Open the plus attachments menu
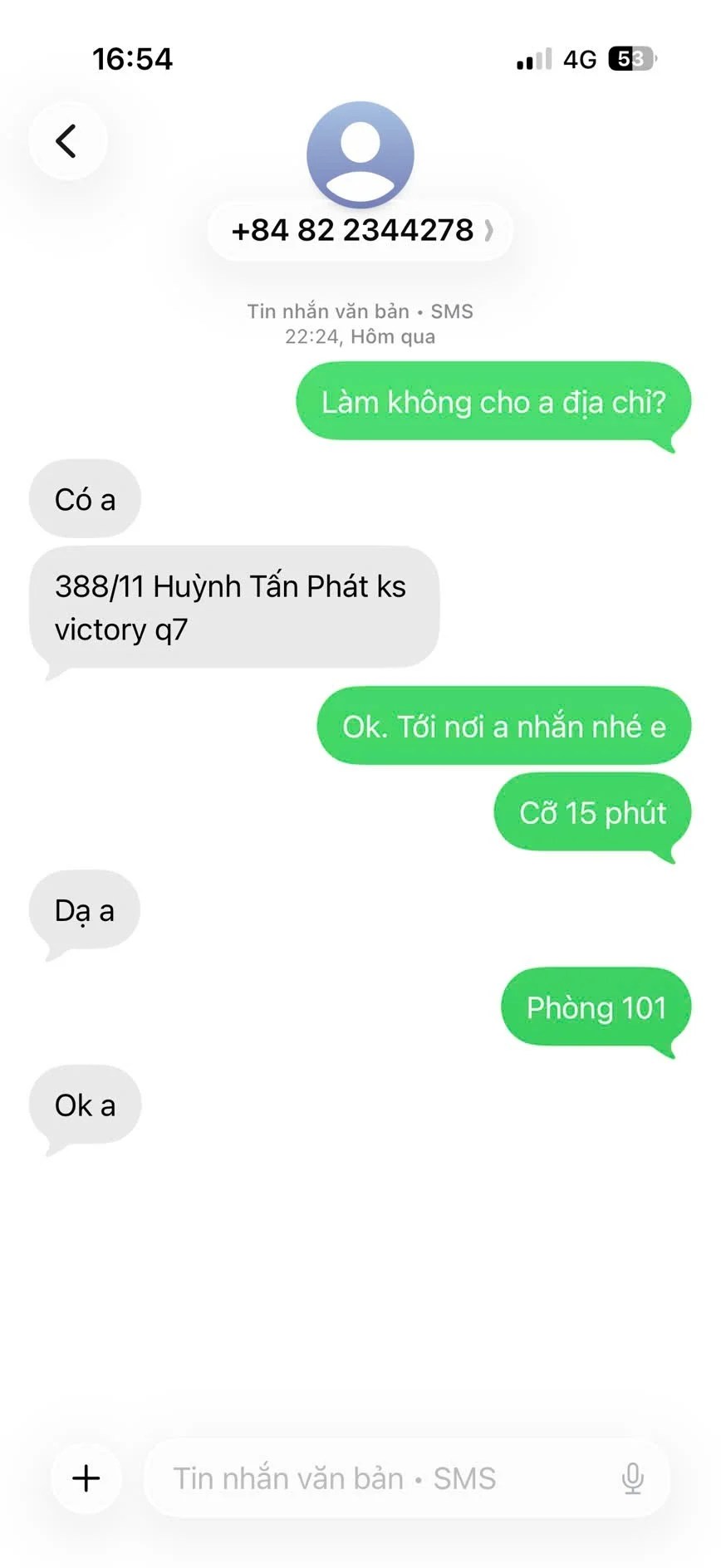 (86, 1478)
